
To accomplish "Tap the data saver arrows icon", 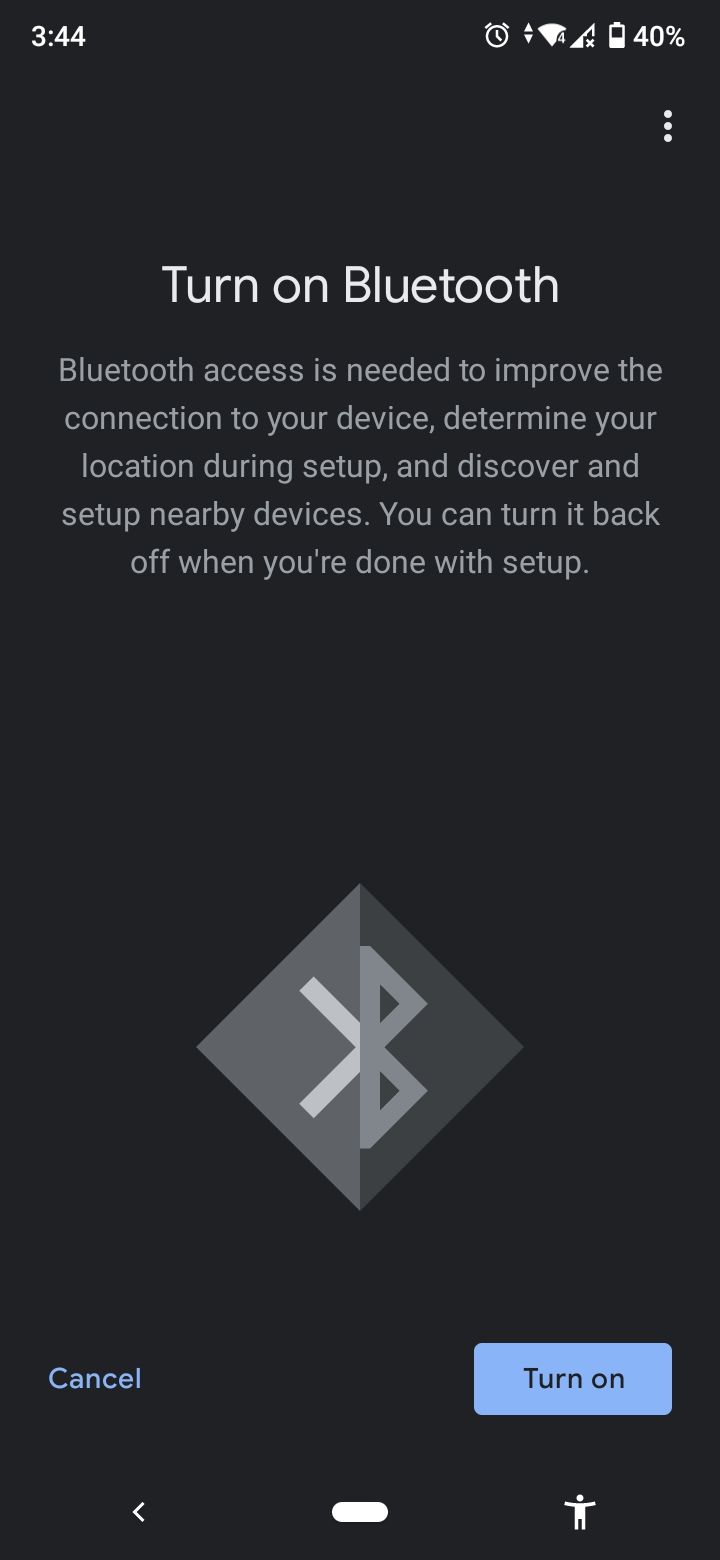I will pyautogui.click(x=527, y=36).
